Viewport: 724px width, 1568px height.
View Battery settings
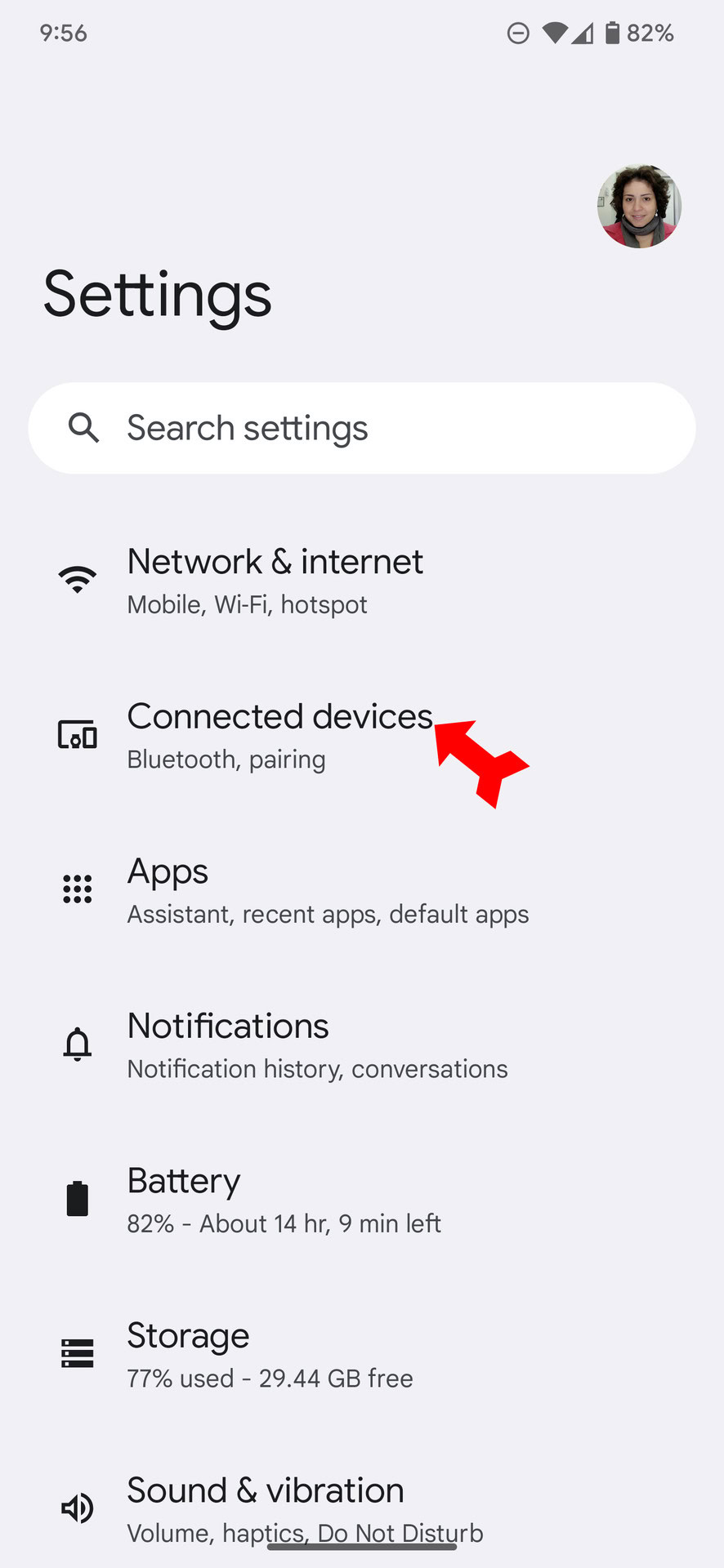click(362, 1200)
